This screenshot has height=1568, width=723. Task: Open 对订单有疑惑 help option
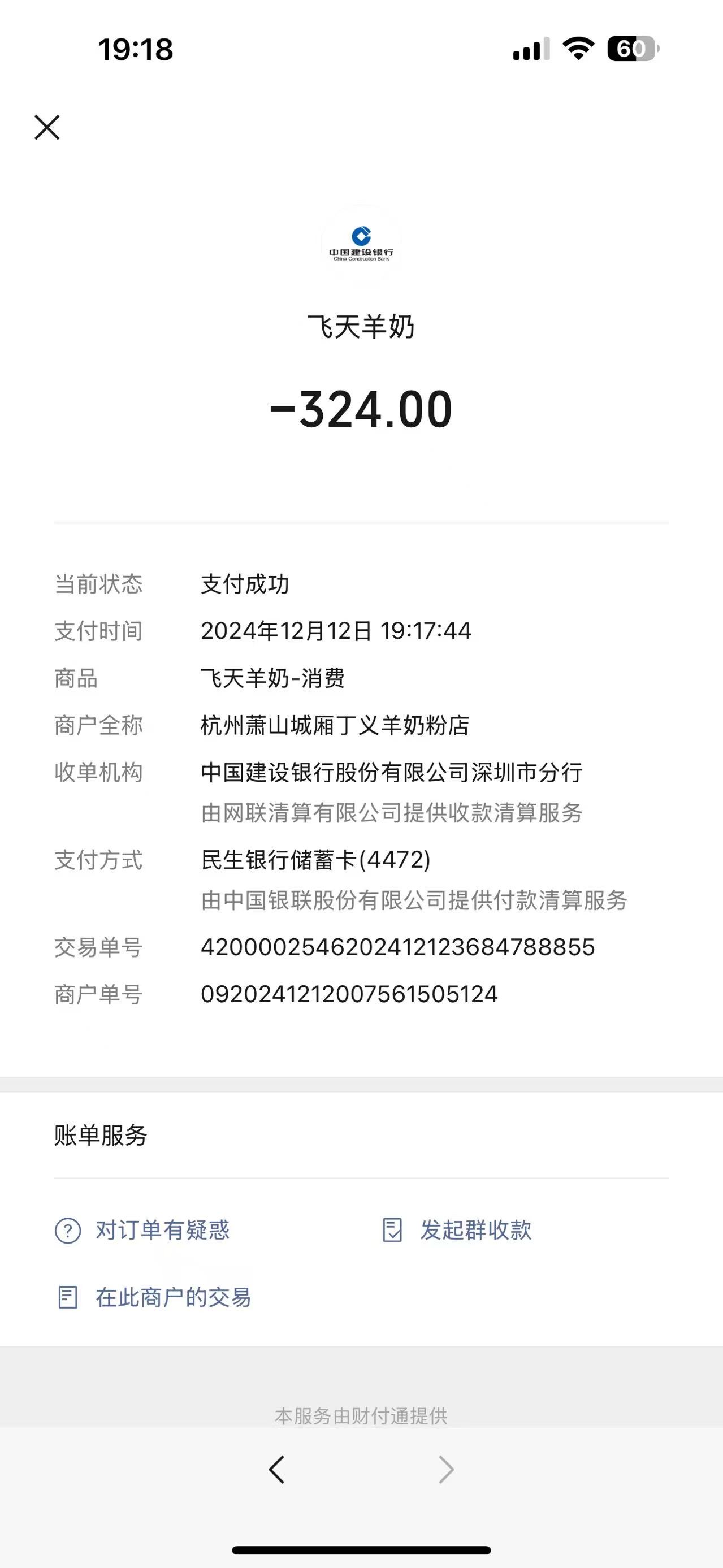point(143,1230)
